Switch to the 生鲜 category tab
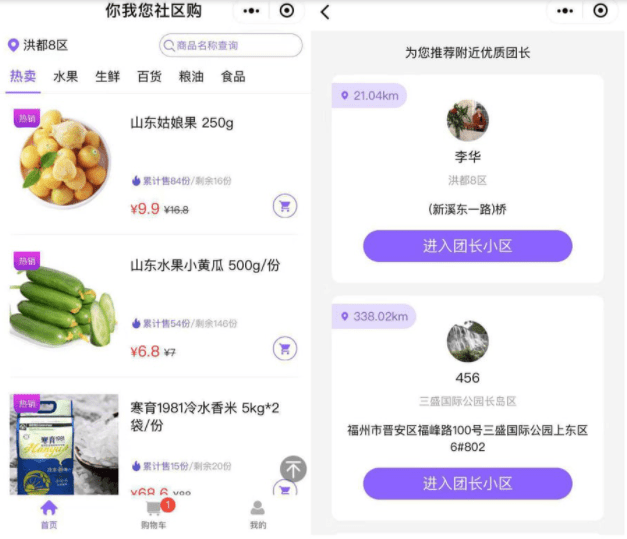Image resolution: width=627 pixels, height=539 pixels. (107, 76)
